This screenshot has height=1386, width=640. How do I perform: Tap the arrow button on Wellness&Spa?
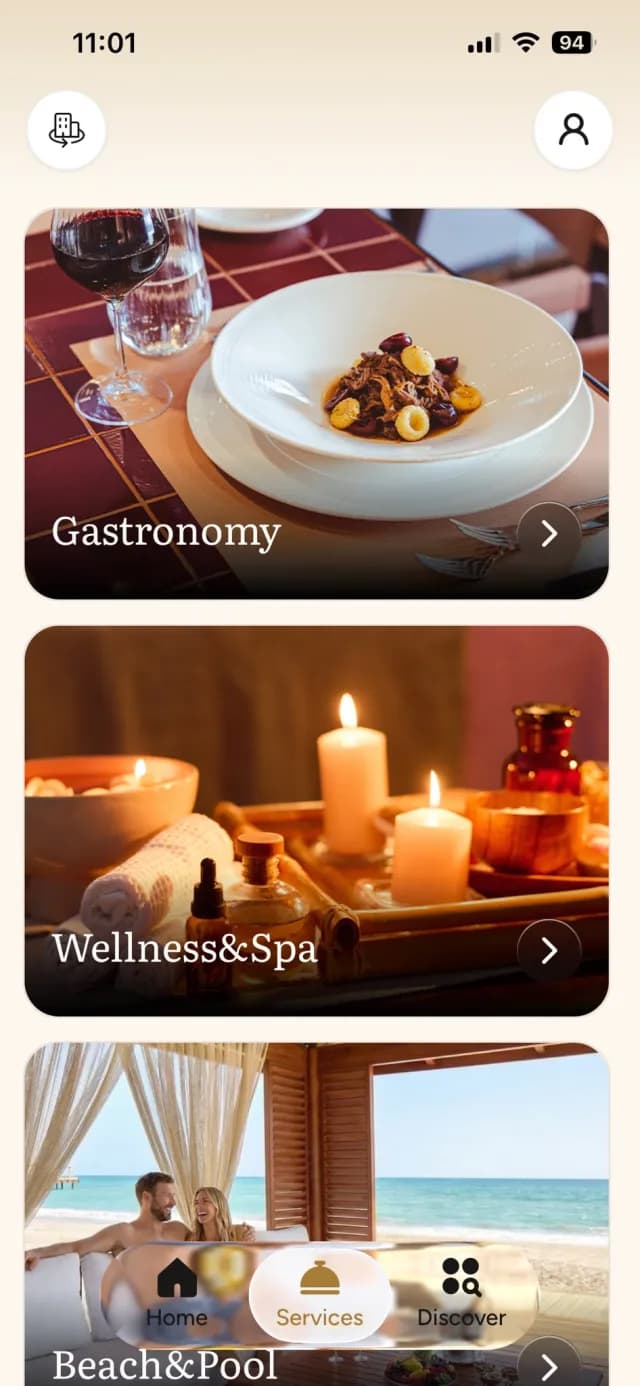tap(549, 951)
